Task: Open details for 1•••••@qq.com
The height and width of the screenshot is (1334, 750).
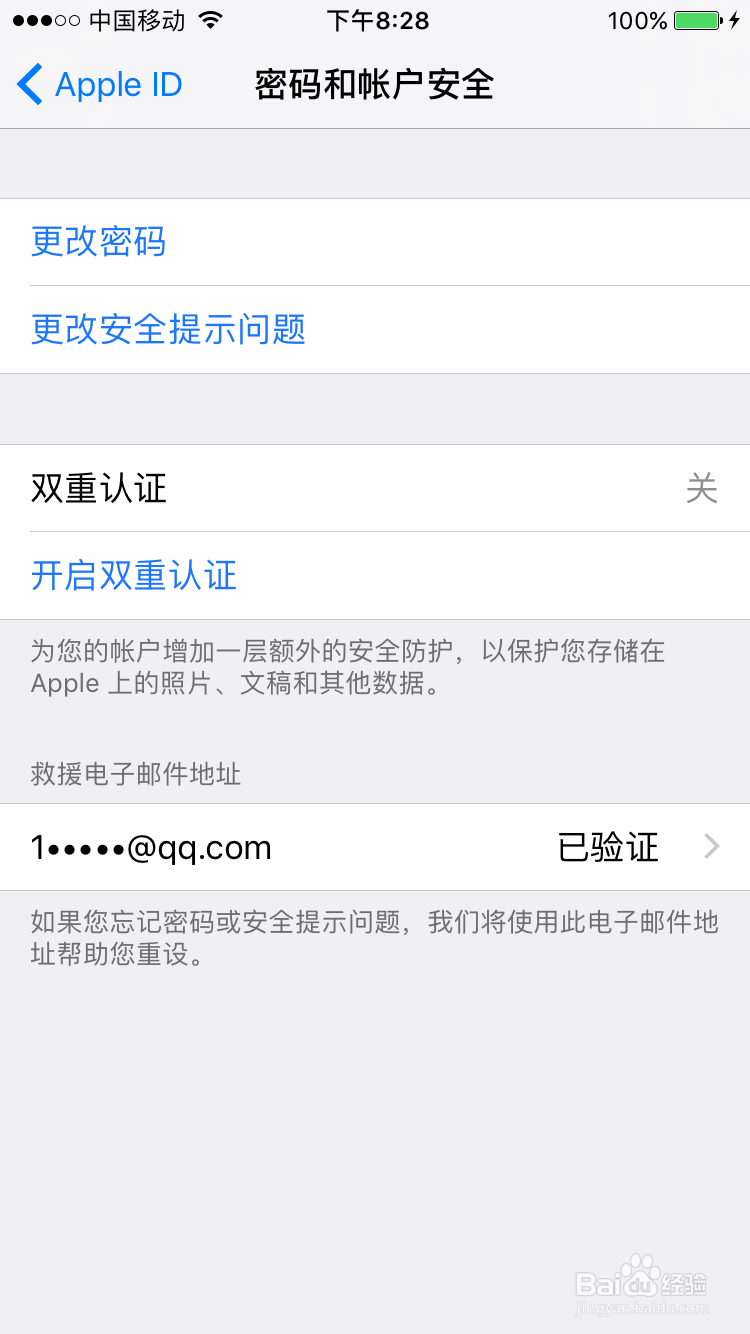Action: [150, 847]
